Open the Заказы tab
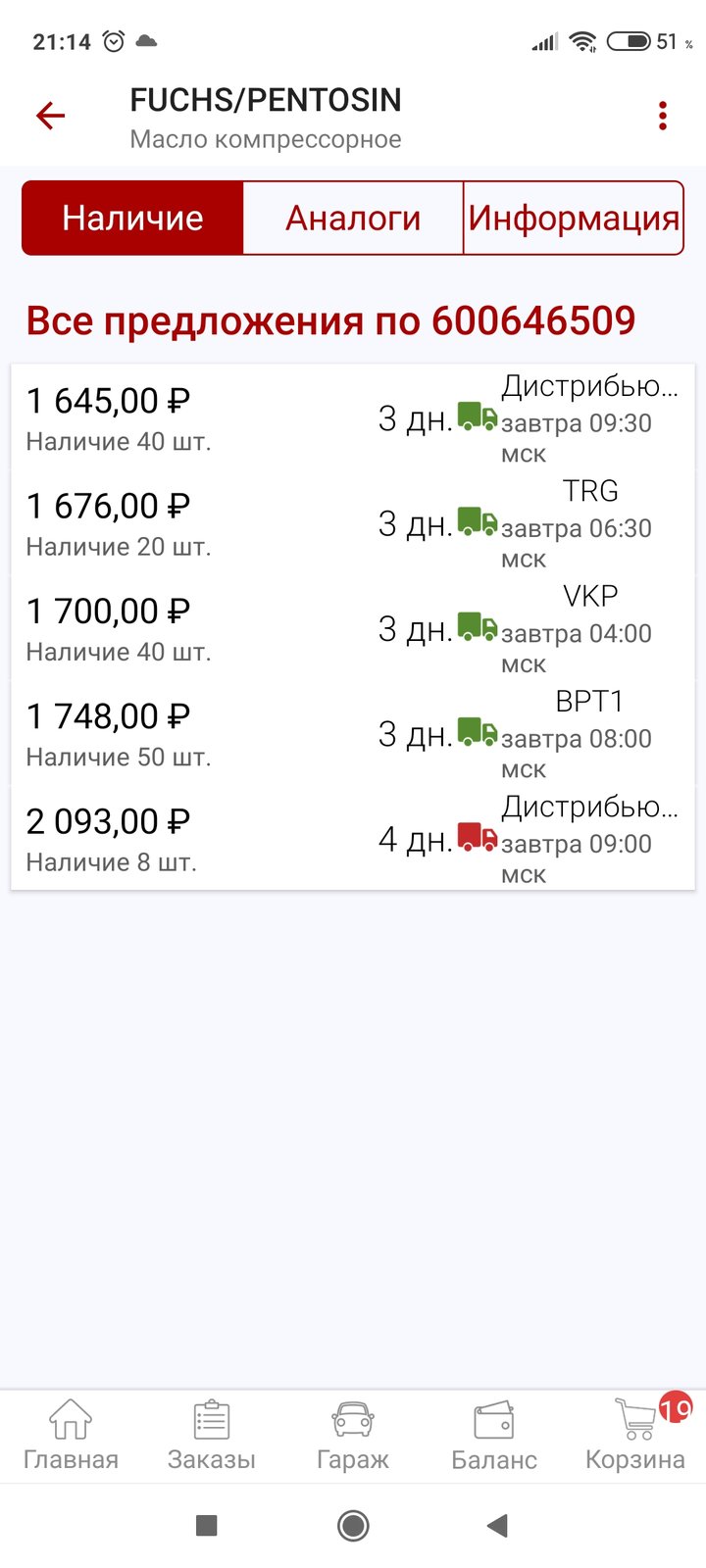The image size is (706, 1568). [x=212, y=1436]
